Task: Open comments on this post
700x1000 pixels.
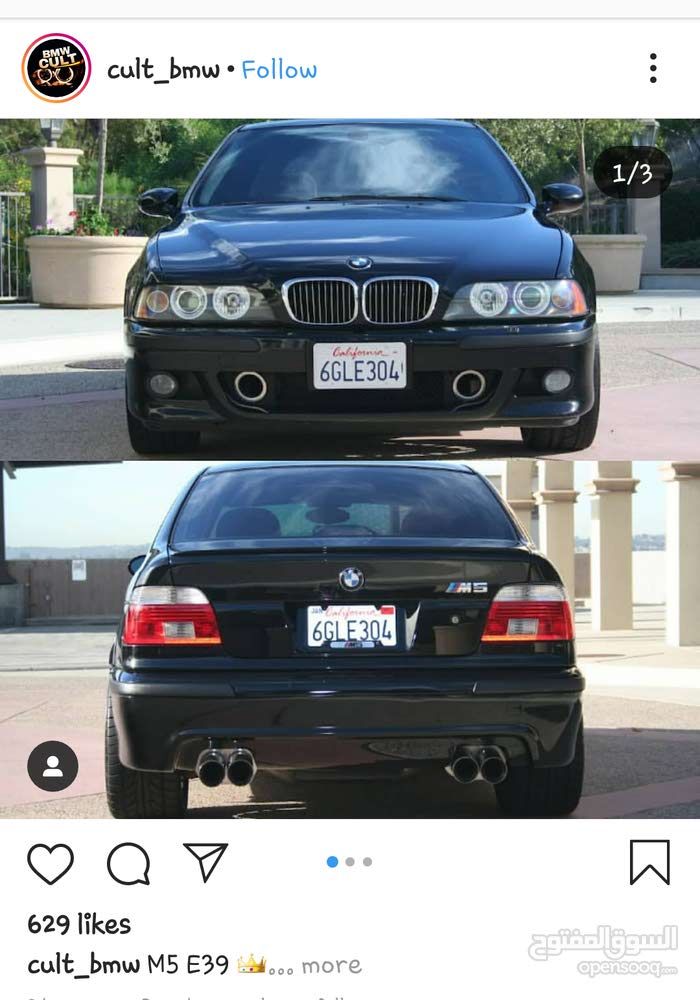Action: tap(128, 863)
